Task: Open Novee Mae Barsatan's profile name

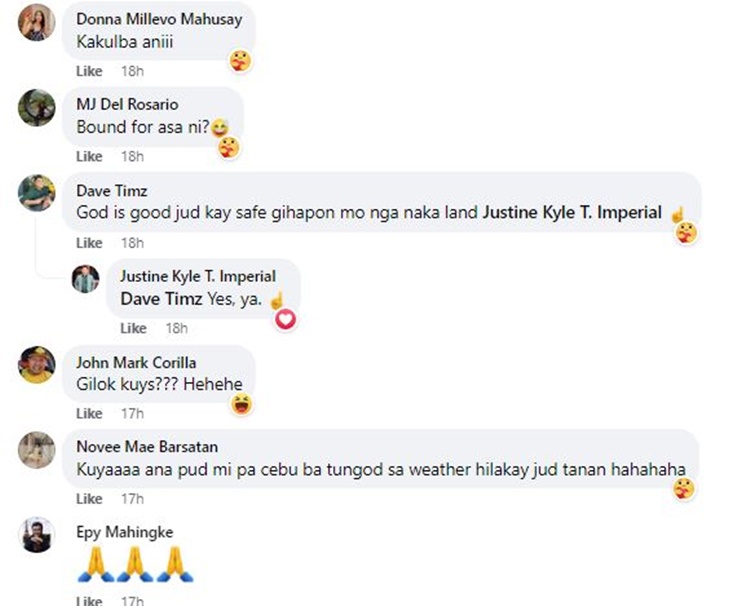Action: click(147, 447)
